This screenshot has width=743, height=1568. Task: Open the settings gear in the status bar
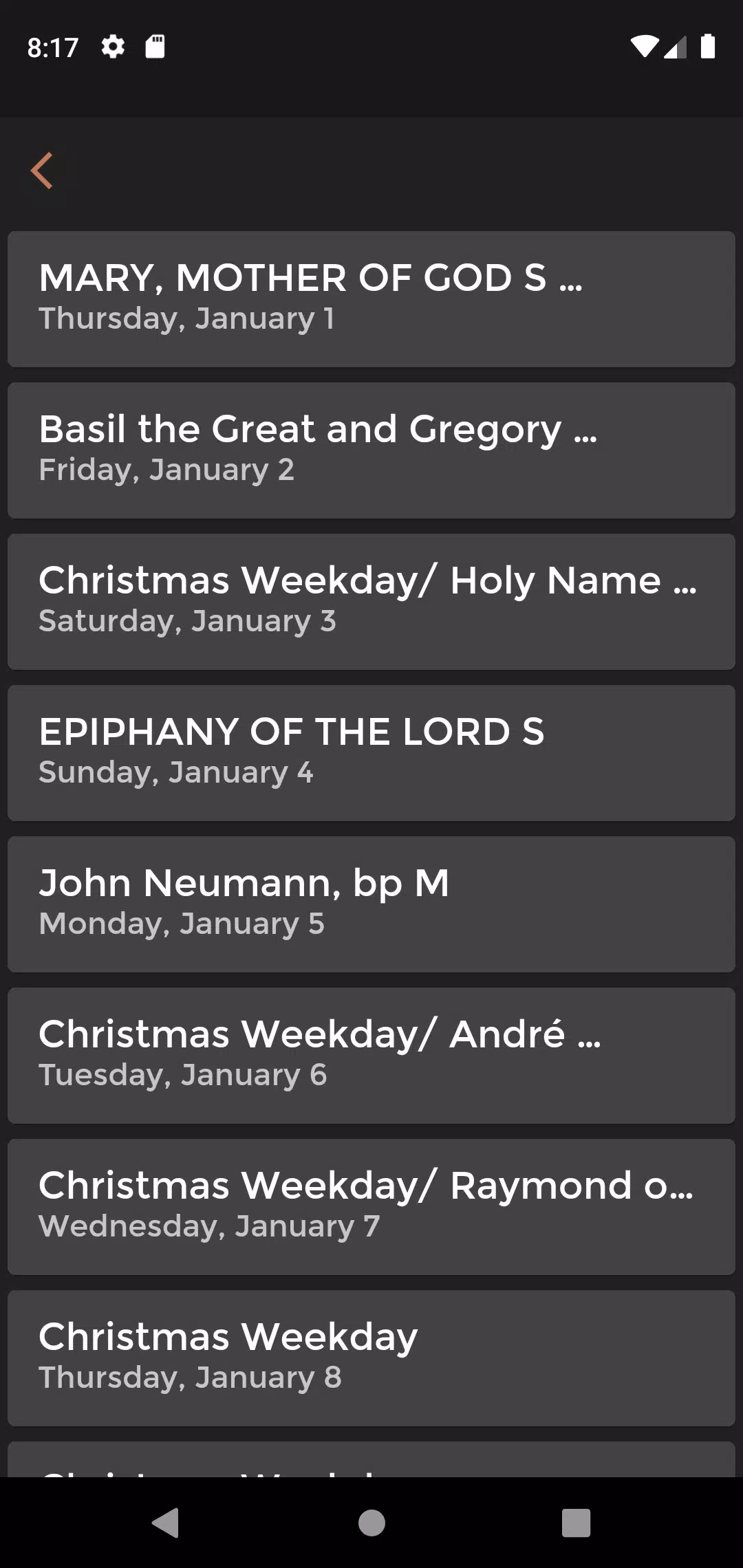click(x=112, y=47)
